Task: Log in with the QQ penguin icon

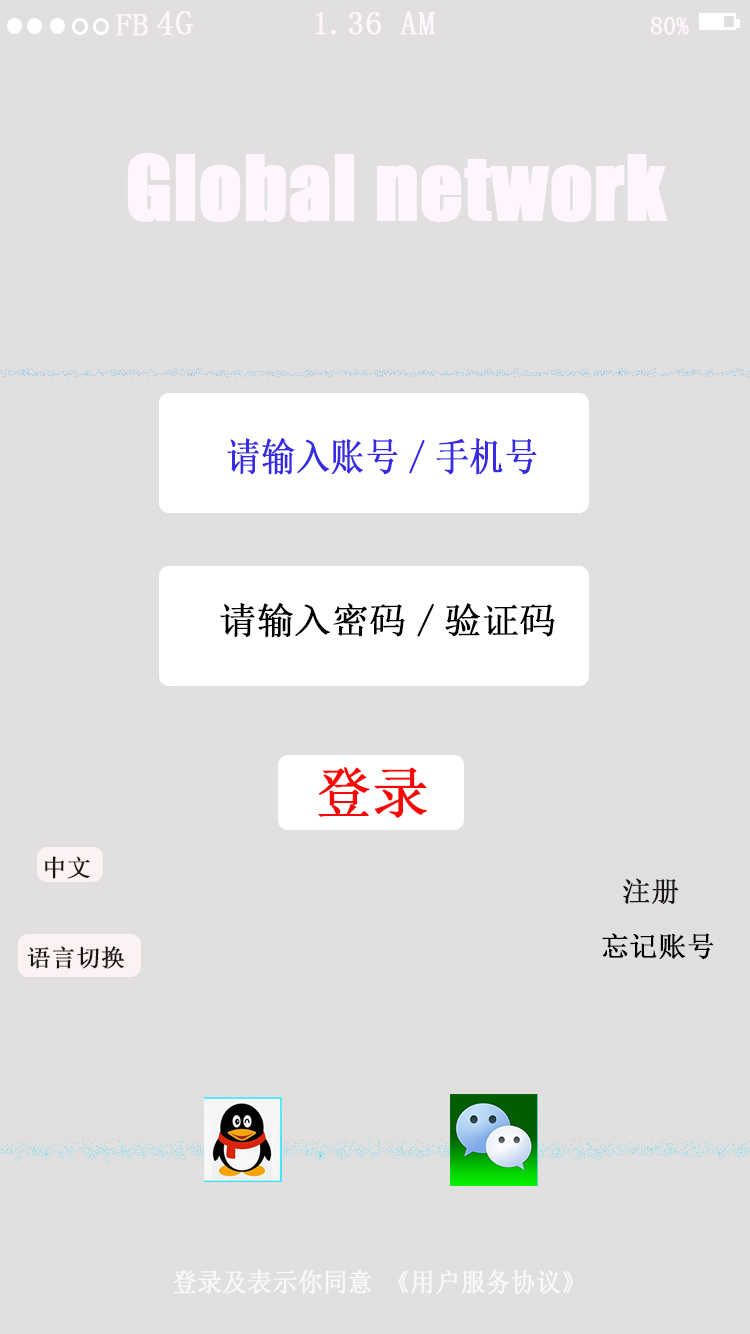Action: click(x=243, y=1139)
